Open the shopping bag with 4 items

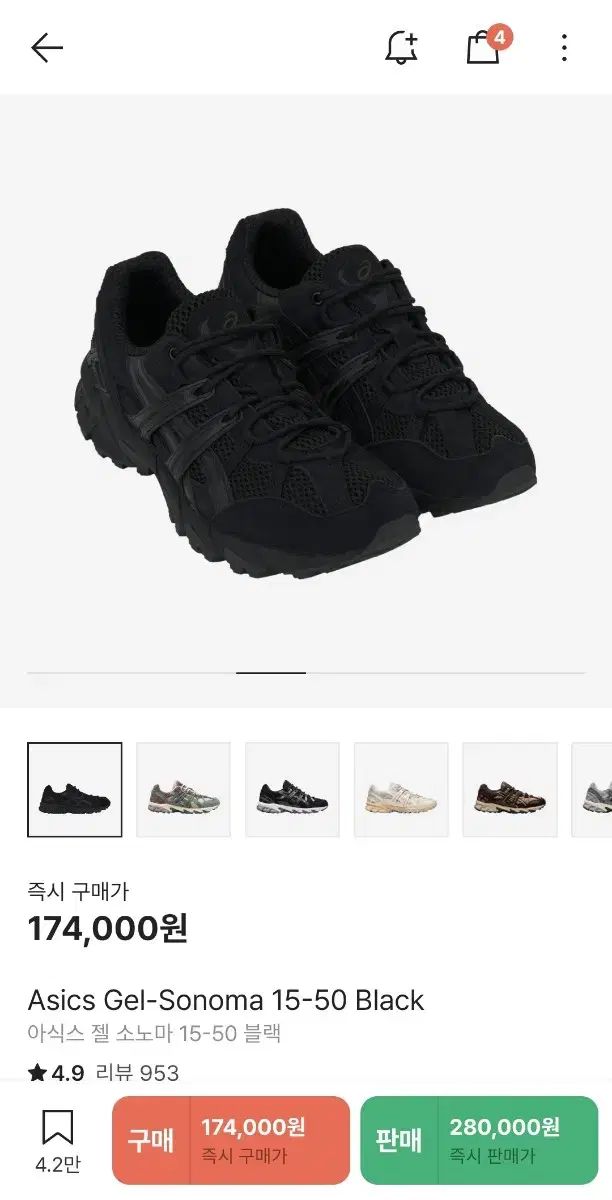click(x=484, y=47)
